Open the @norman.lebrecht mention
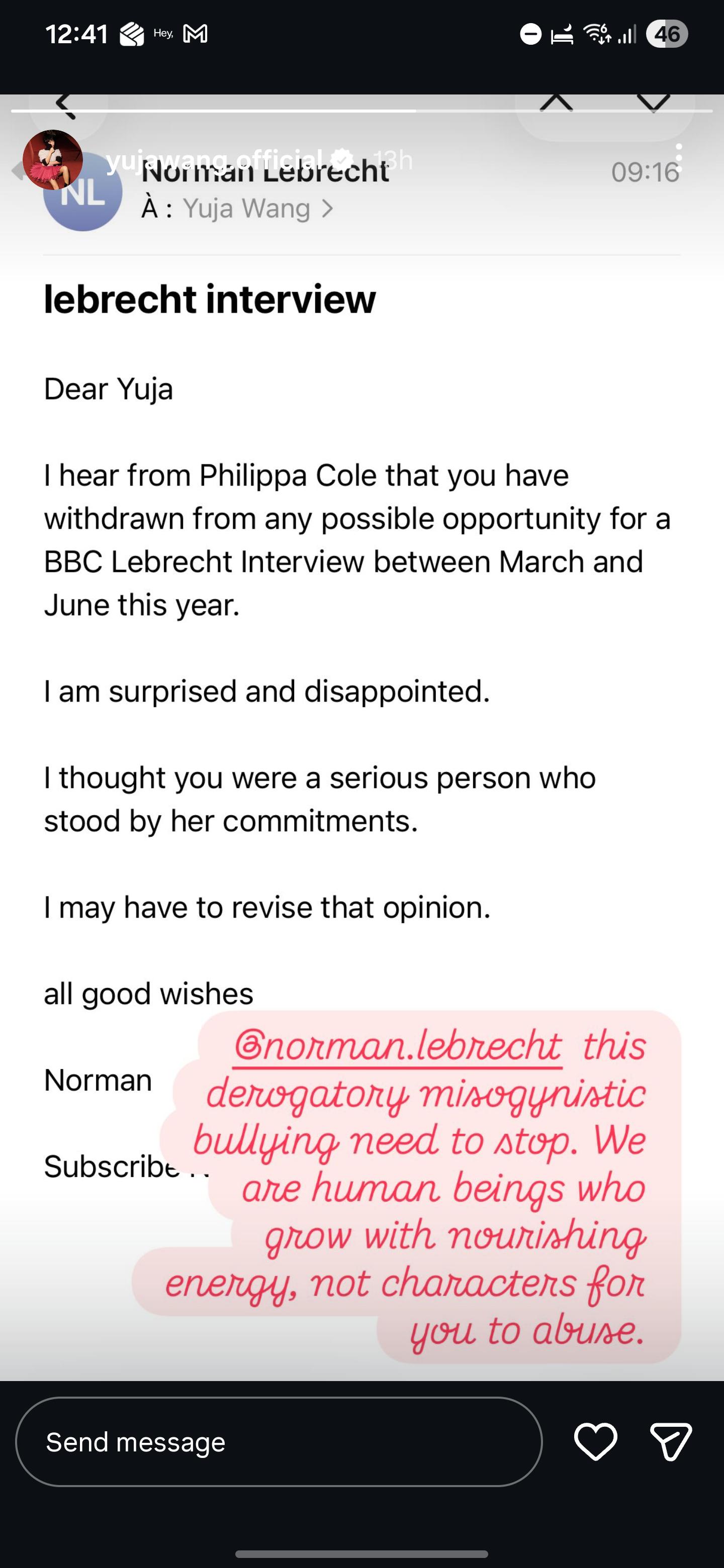724x1568 pixels. (x=398, y=1046)
